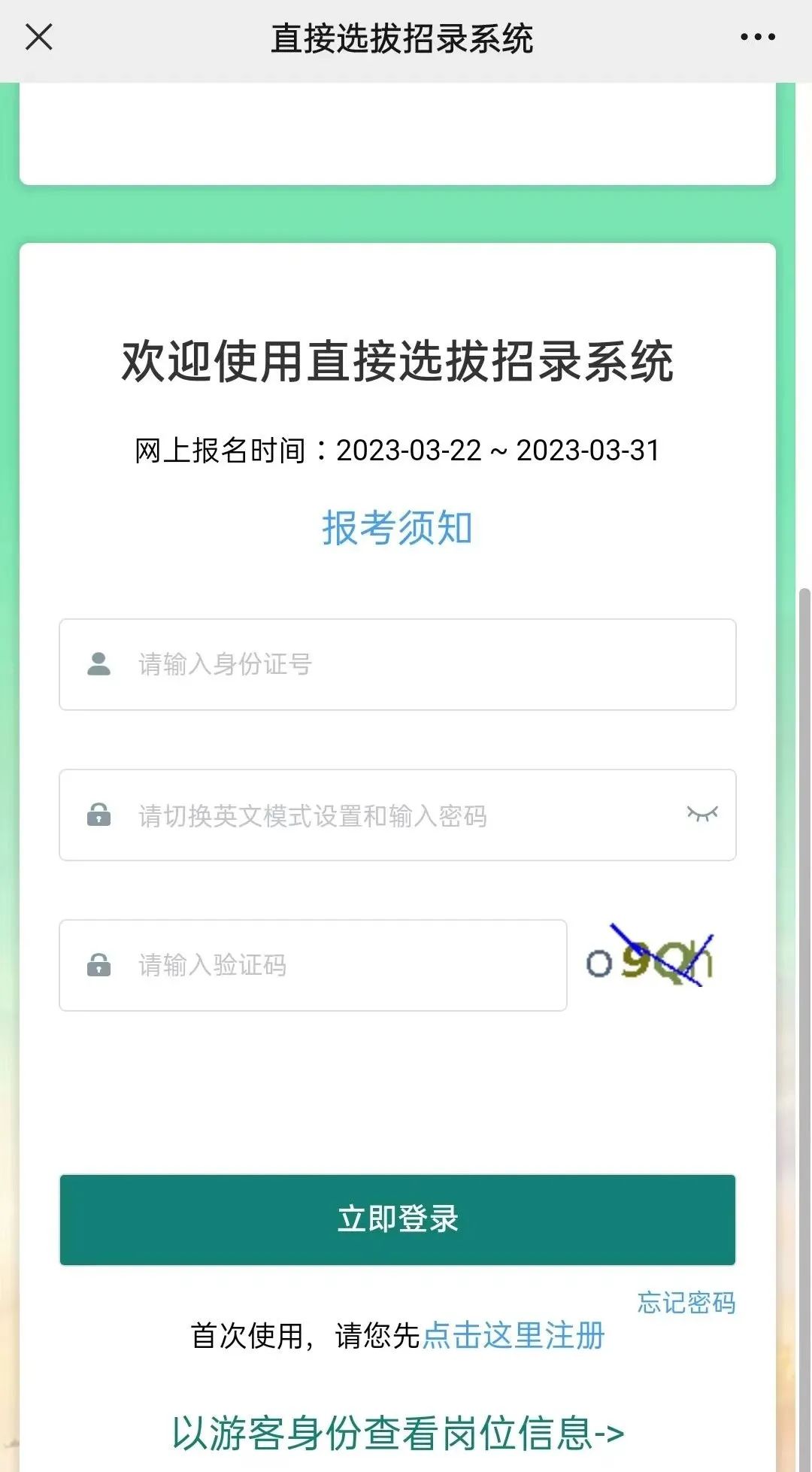The width and height of the screenshot is (812, 1472).
Task: Click the 请输入身份证号 input field
Action: click(397, 665)
